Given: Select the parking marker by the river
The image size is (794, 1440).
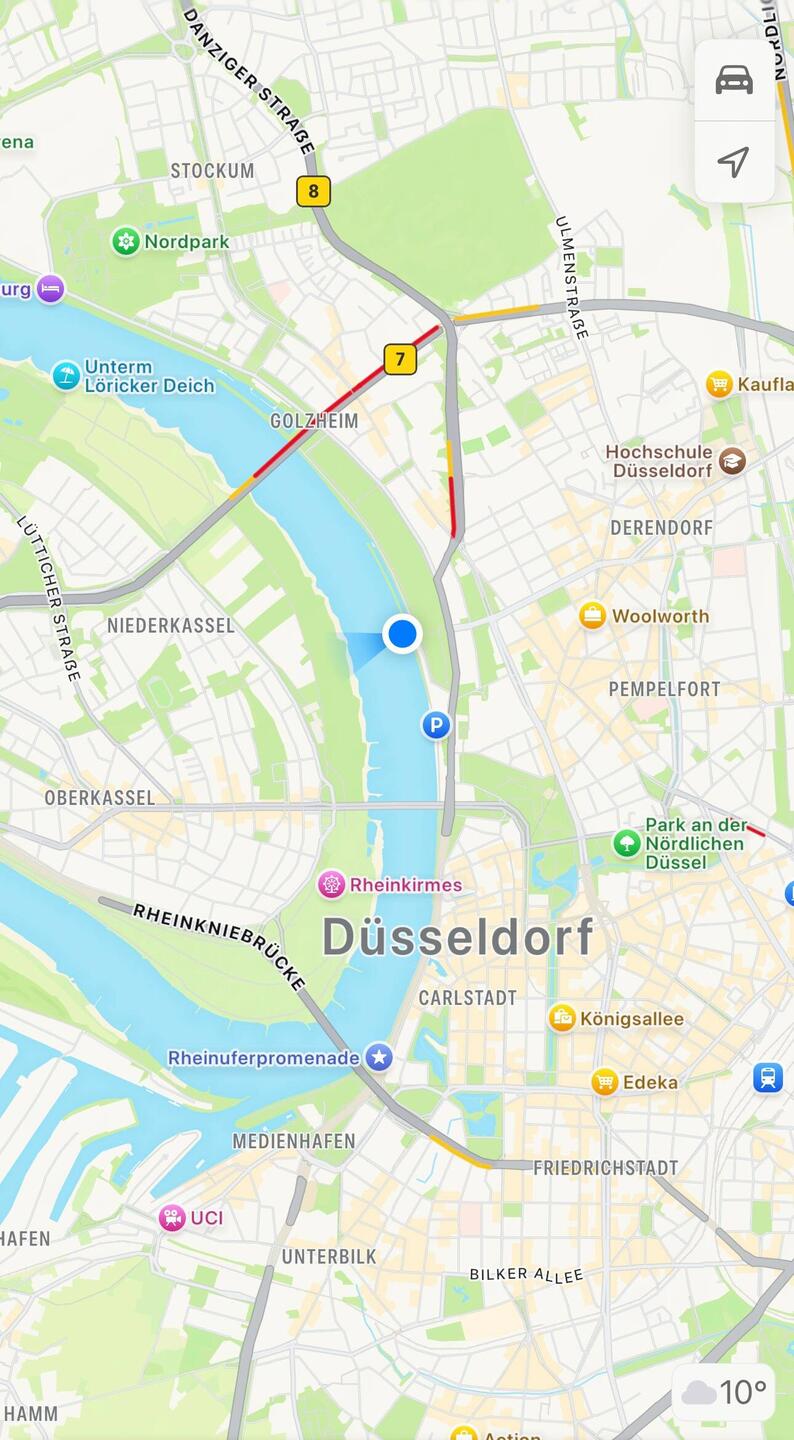Looking at the screenshot, I should (x=436, y=725).
